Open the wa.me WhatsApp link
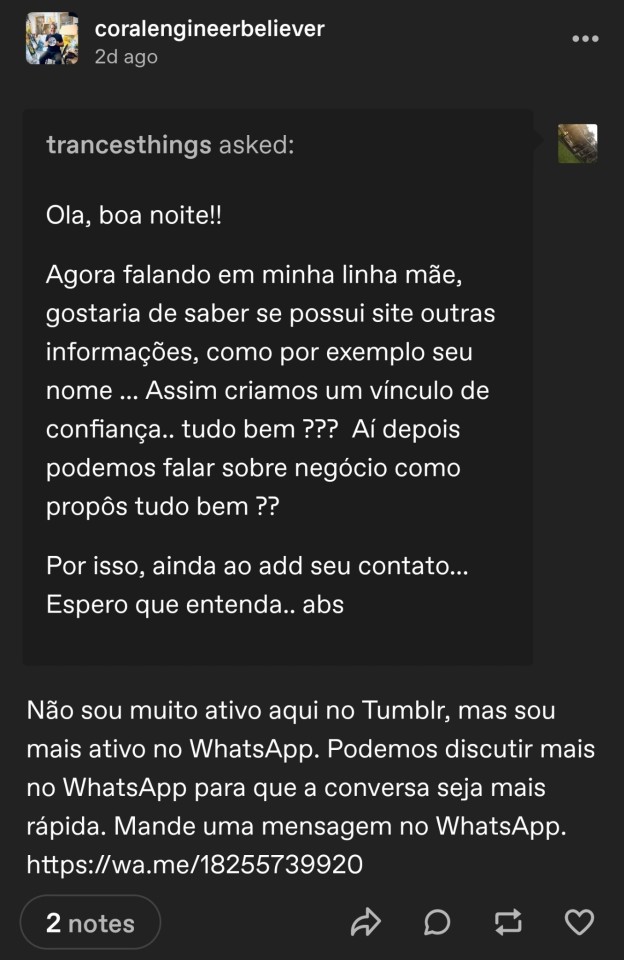 pos(194,865)
